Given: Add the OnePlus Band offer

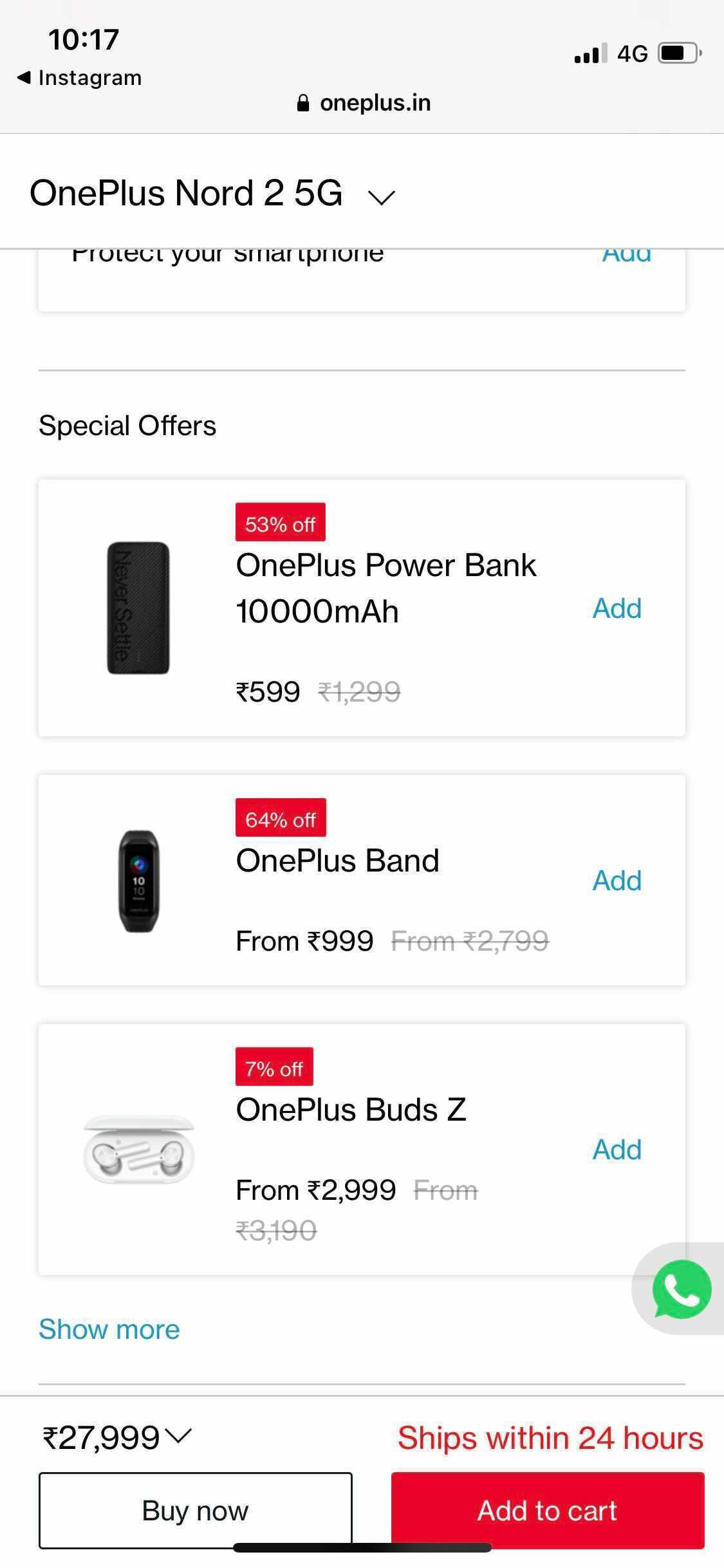Looking at the screenshot, I should click(617, 881).
